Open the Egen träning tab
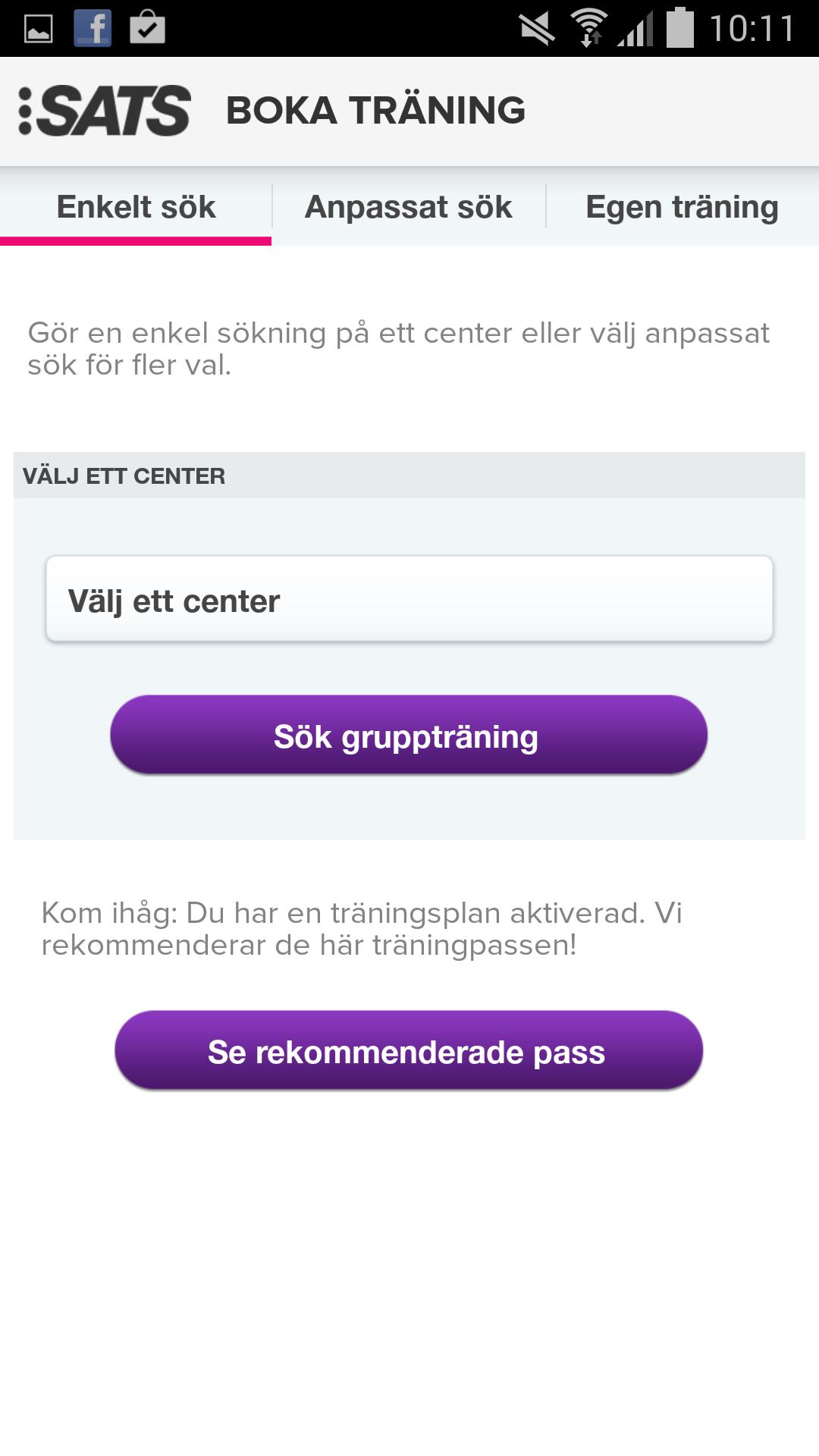This screenshot has height=1456, width=819. [x=682, y=207]
